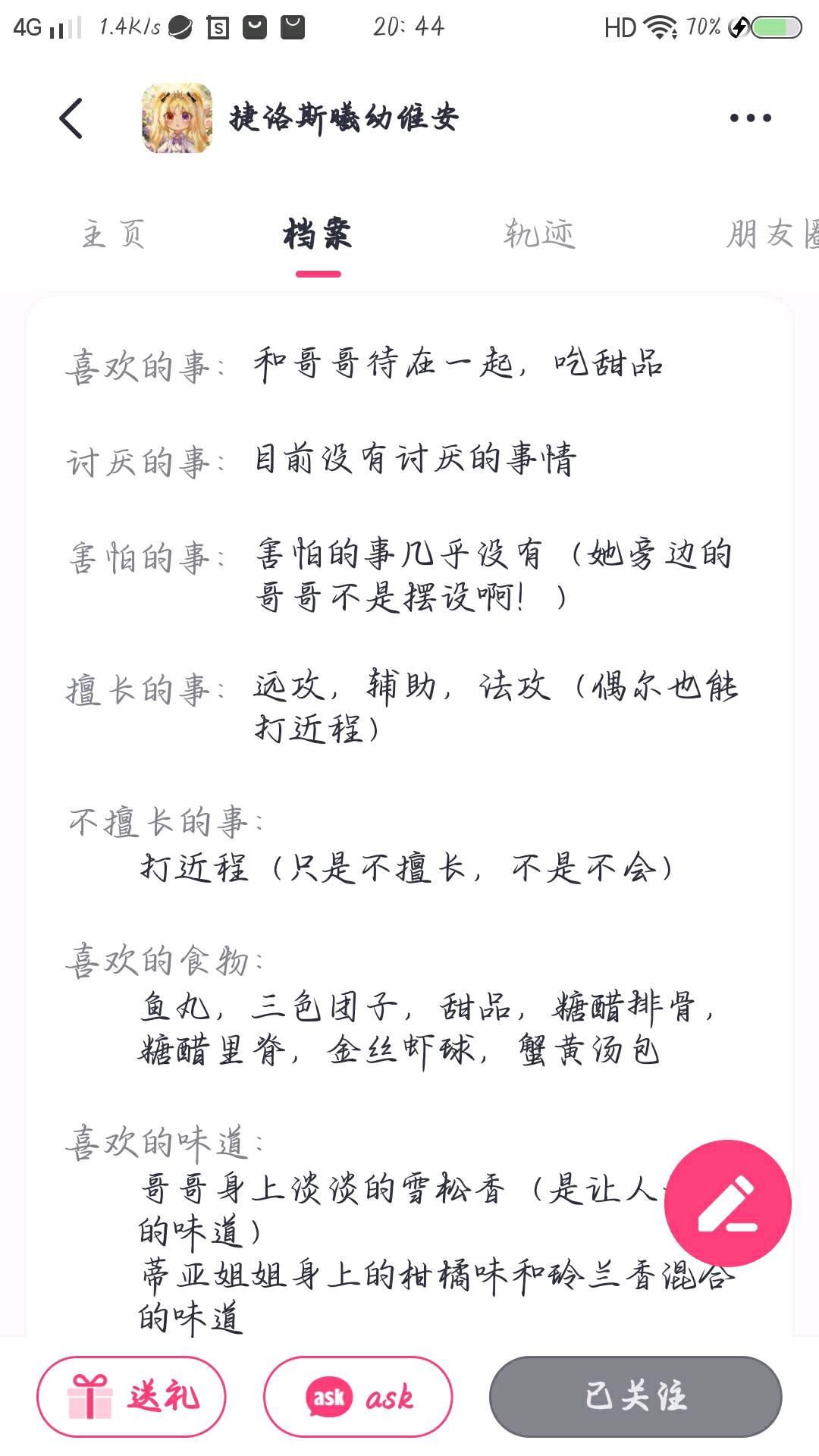This screenshot has width=819, height=1456.
Task: Tap the pink pencil edit button
Action: [727, 1203]
